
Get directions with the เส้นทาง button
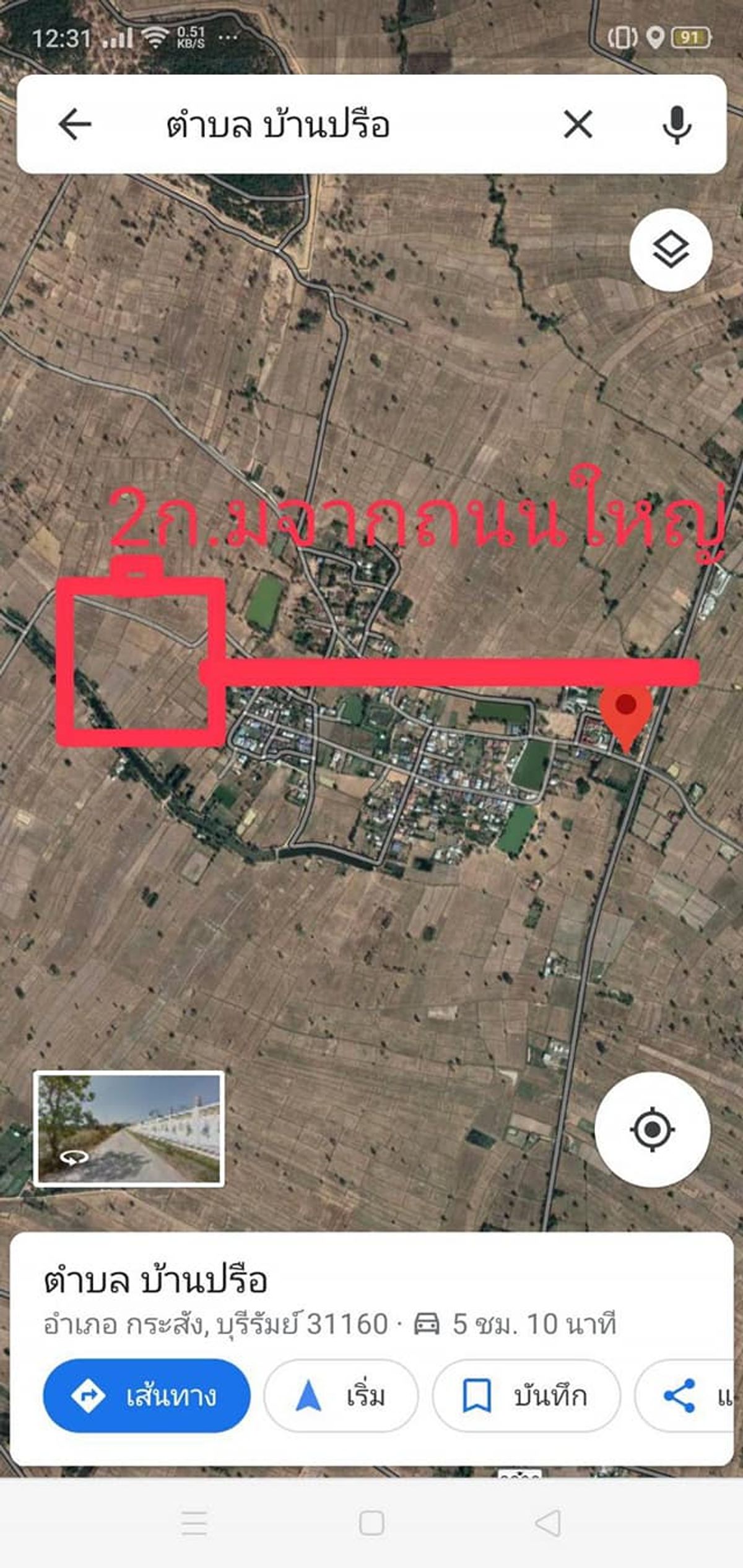pos(147,1396)
